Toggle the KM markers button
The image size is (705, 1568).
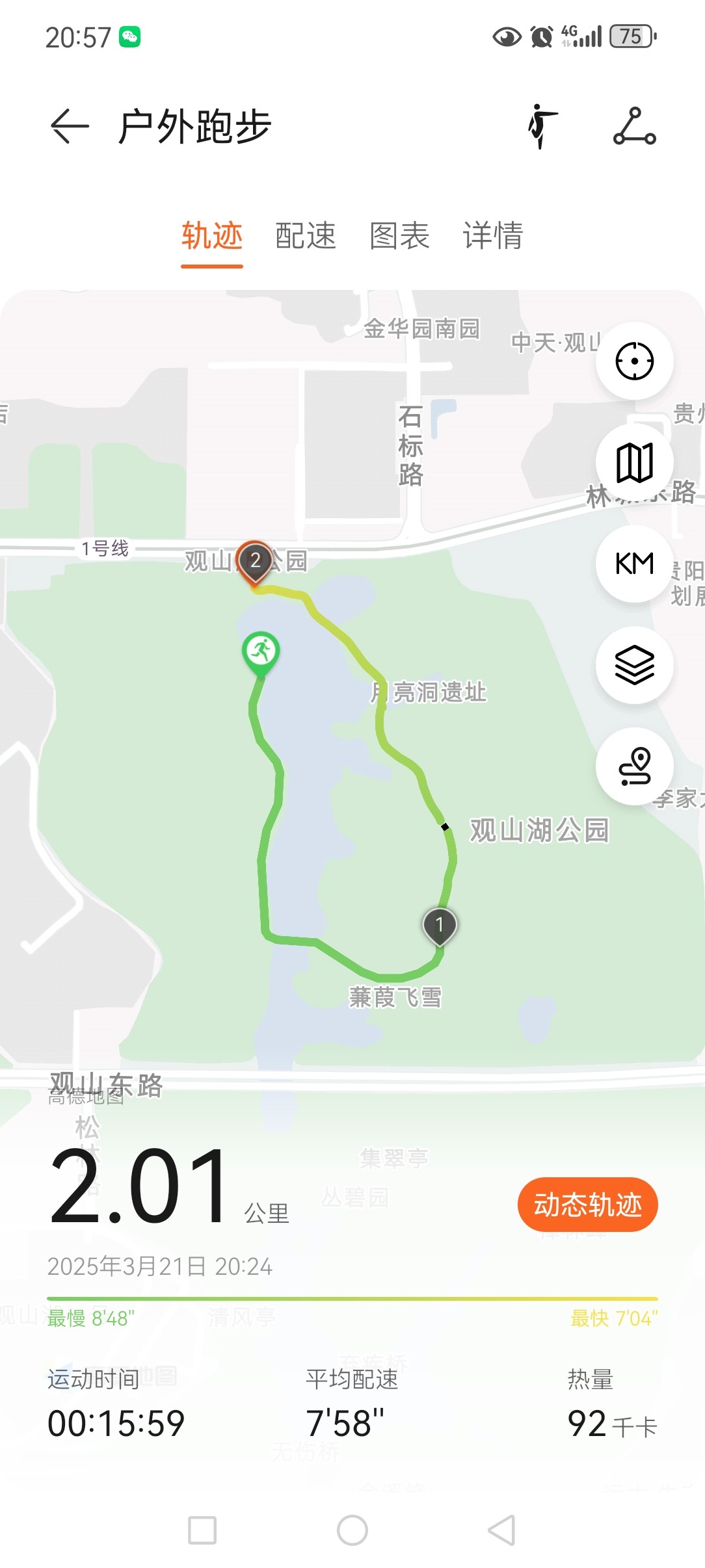coord(635,564)
